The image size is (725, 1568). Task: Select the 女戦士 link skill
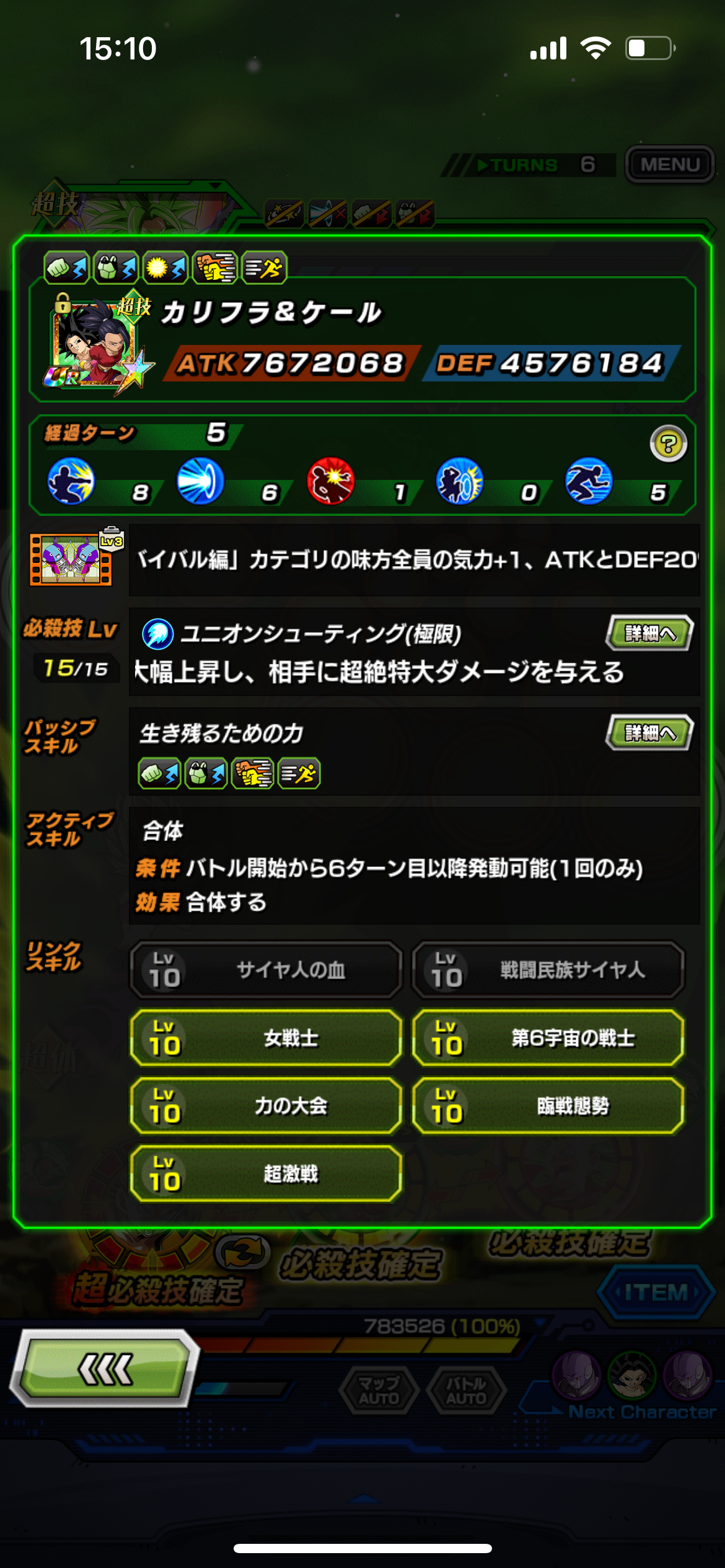pos(266,1038)
